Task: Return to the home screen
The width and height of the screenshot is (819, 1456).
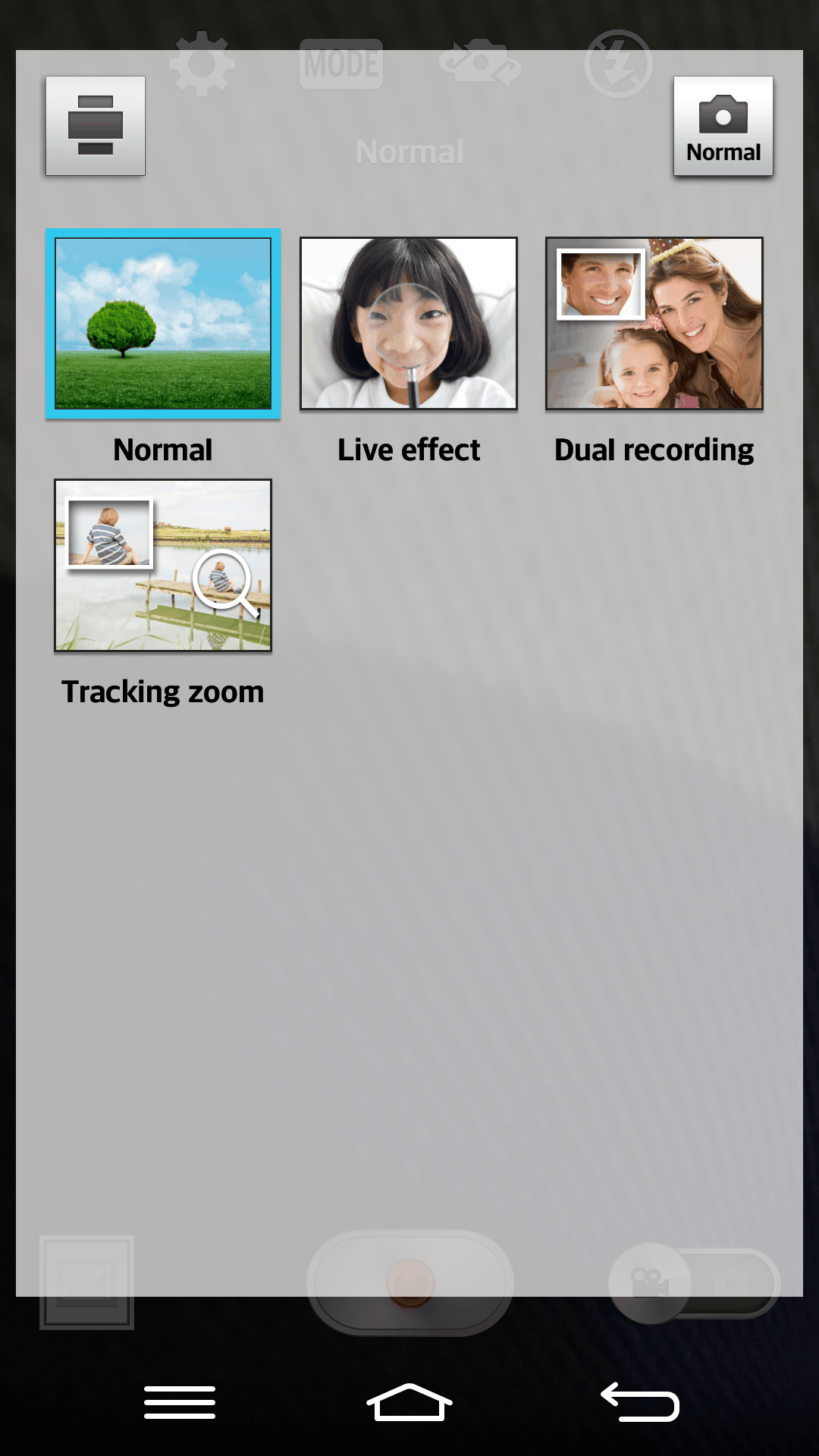Action: [409, 1402]
